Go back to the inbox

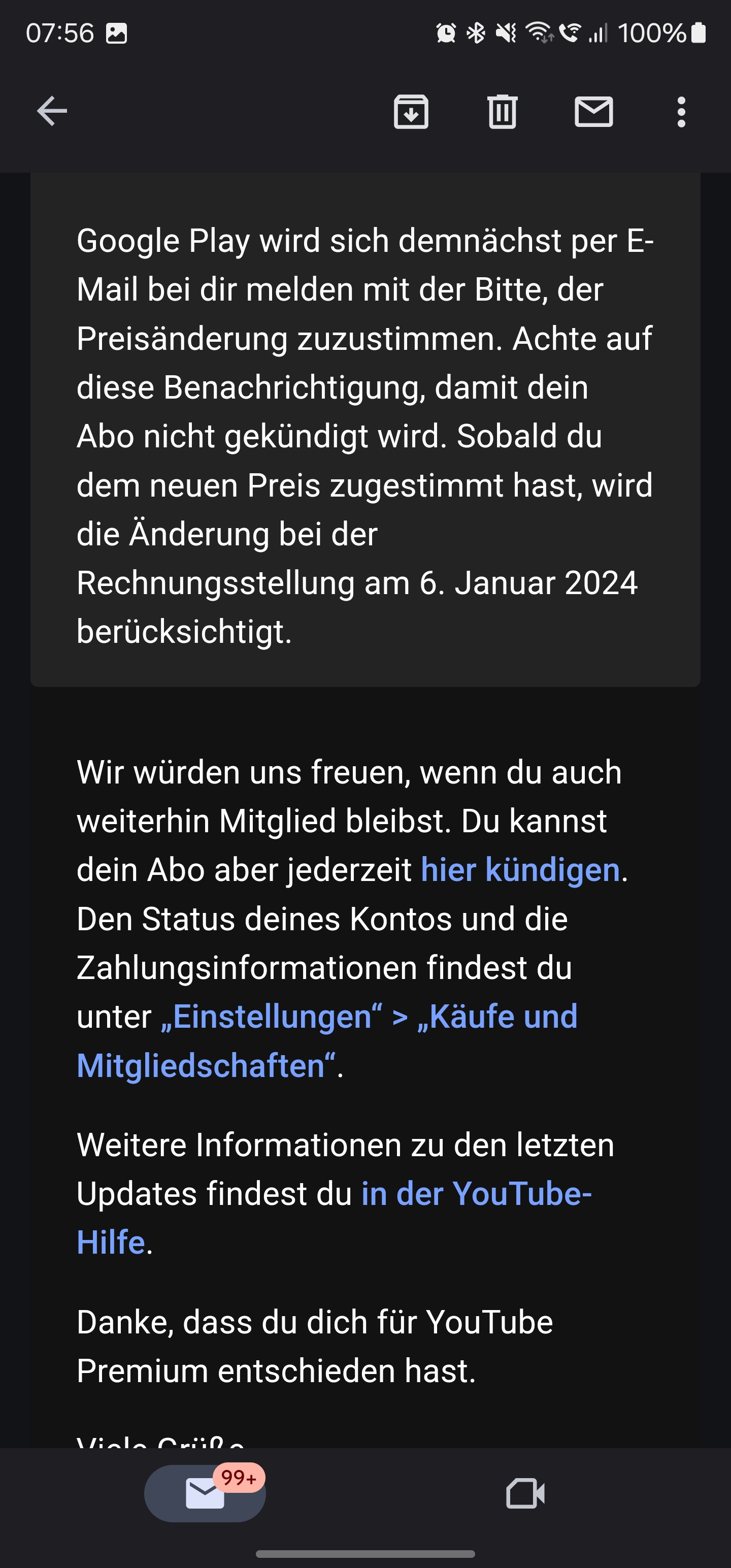[52, 111]
